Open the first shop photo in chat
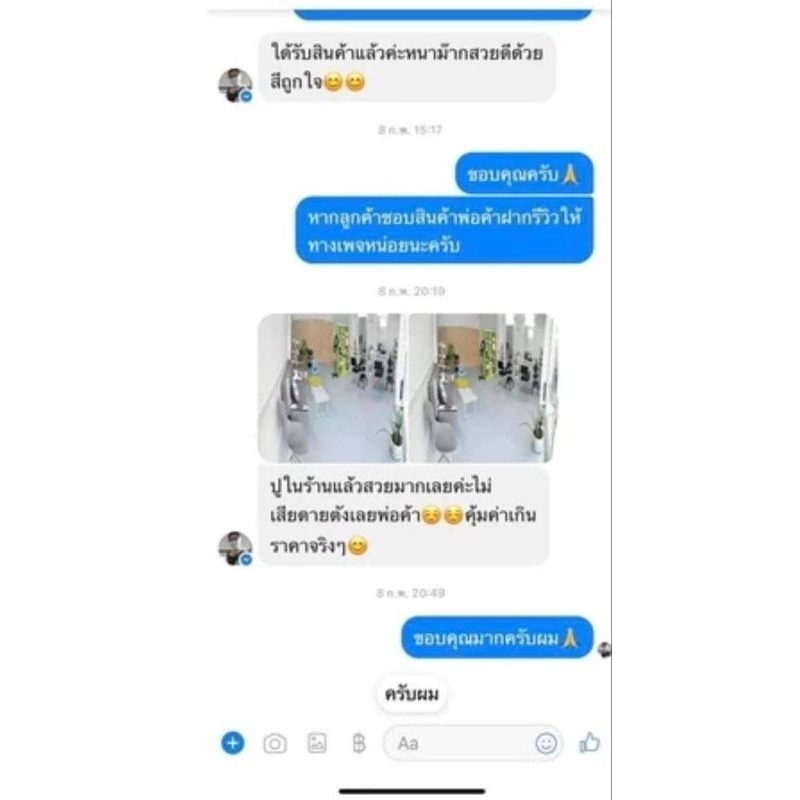800x800 pixels. (x=332, y=388)
